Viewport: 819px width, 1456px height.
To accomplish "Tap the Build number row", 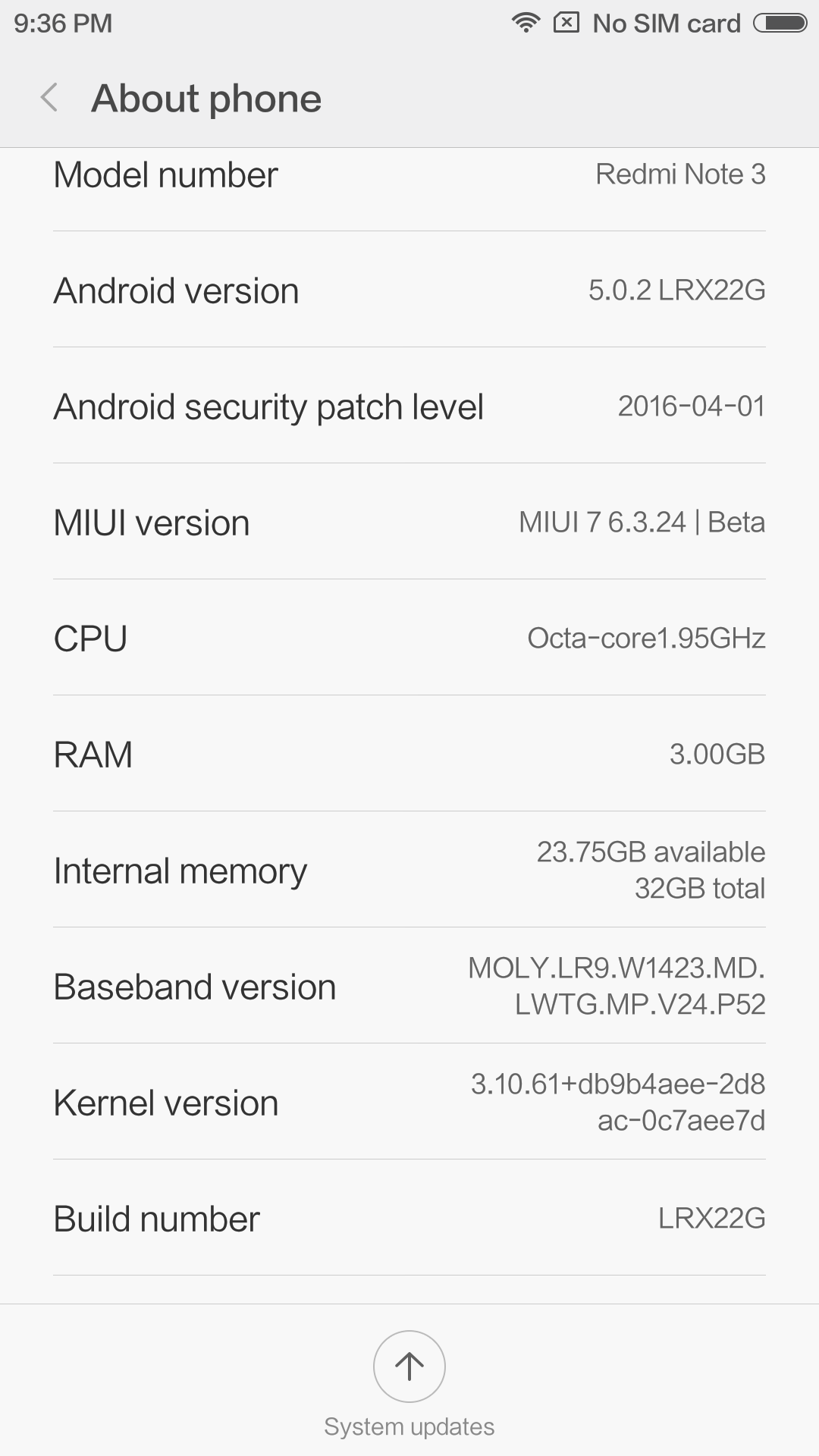I will (x=409, y=1218).
